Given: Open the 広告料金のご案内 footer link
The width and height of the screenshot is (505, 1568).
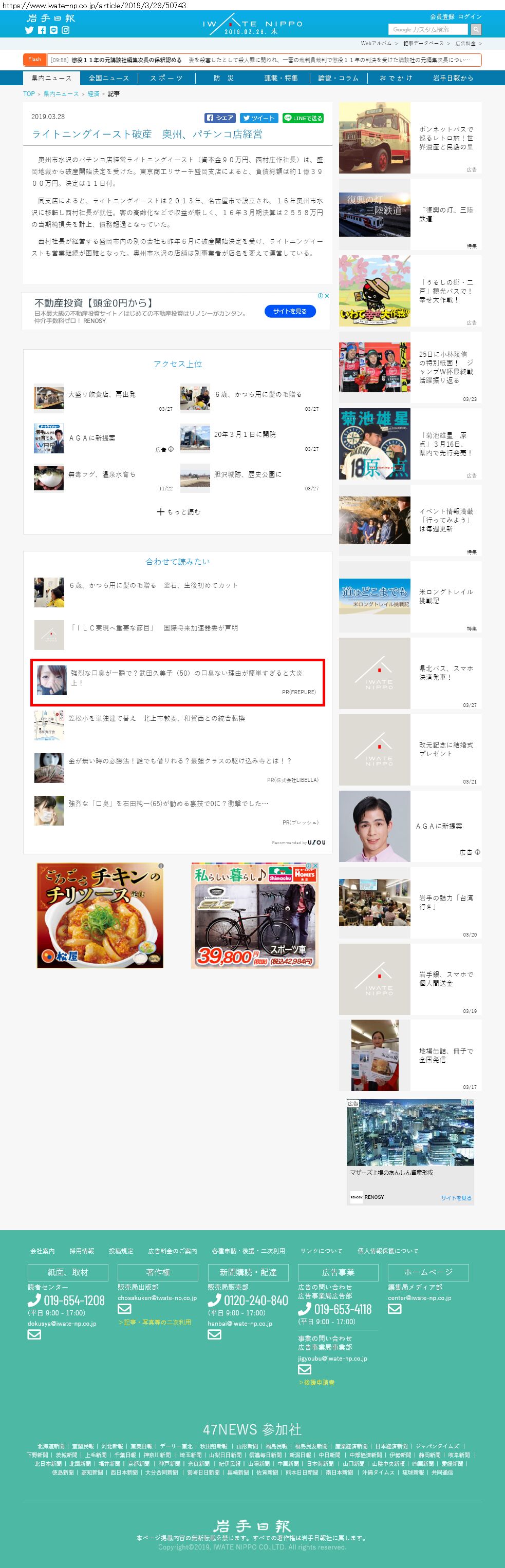Looking at the screenshot, I should pyautogui.click(x=173, y=1251).
